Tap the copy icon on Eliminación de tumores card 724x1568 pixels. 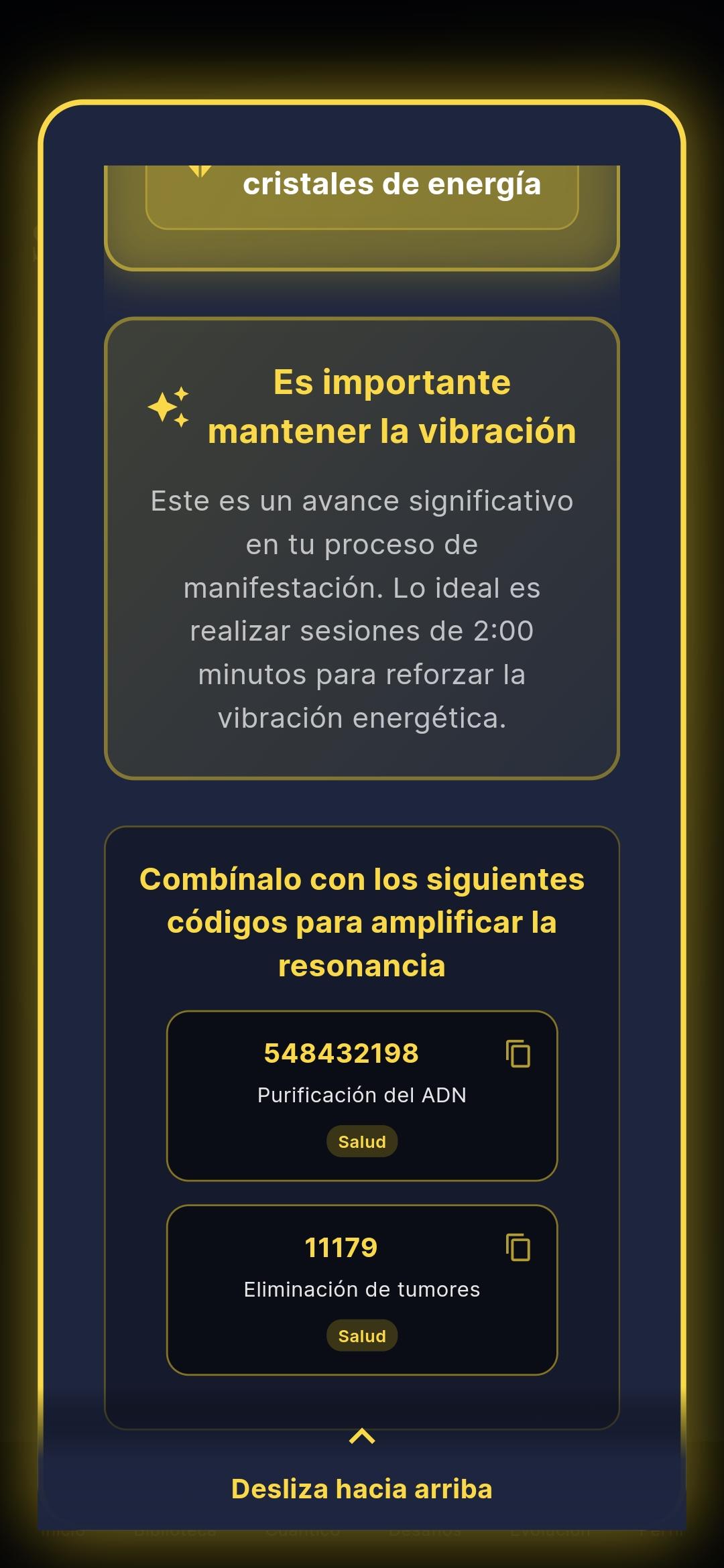pyautogui.click(x=518, y=1247)
